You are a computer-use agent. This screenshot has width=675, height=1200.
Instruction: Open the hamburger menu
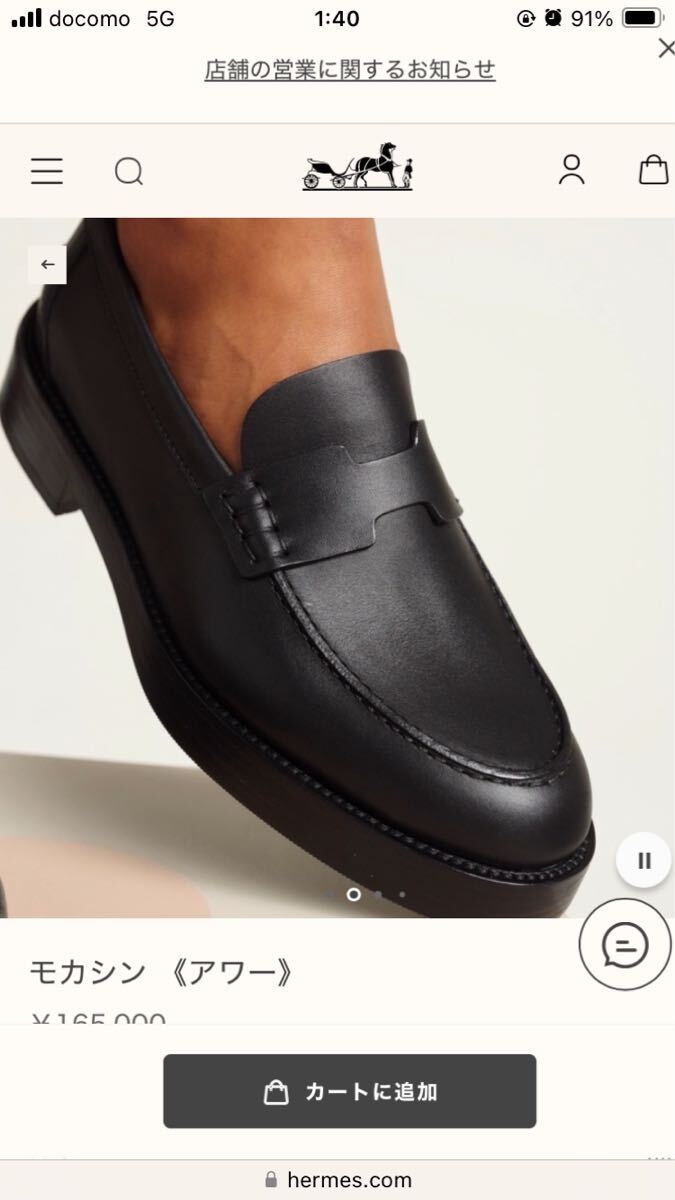(x=46, y=171)
